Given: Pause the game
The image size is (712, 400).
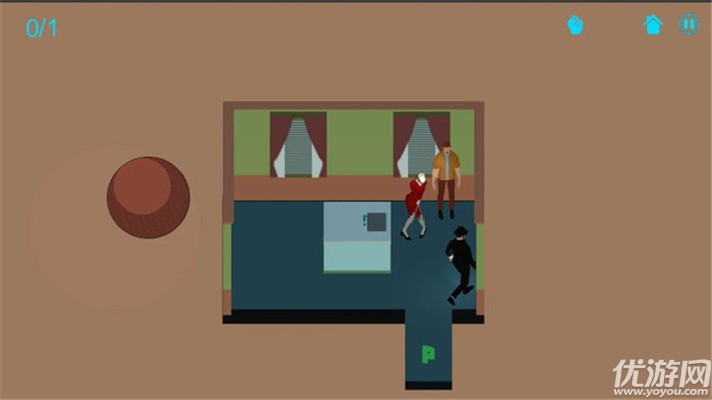Looking at the screenshot, I should (689, 24).
